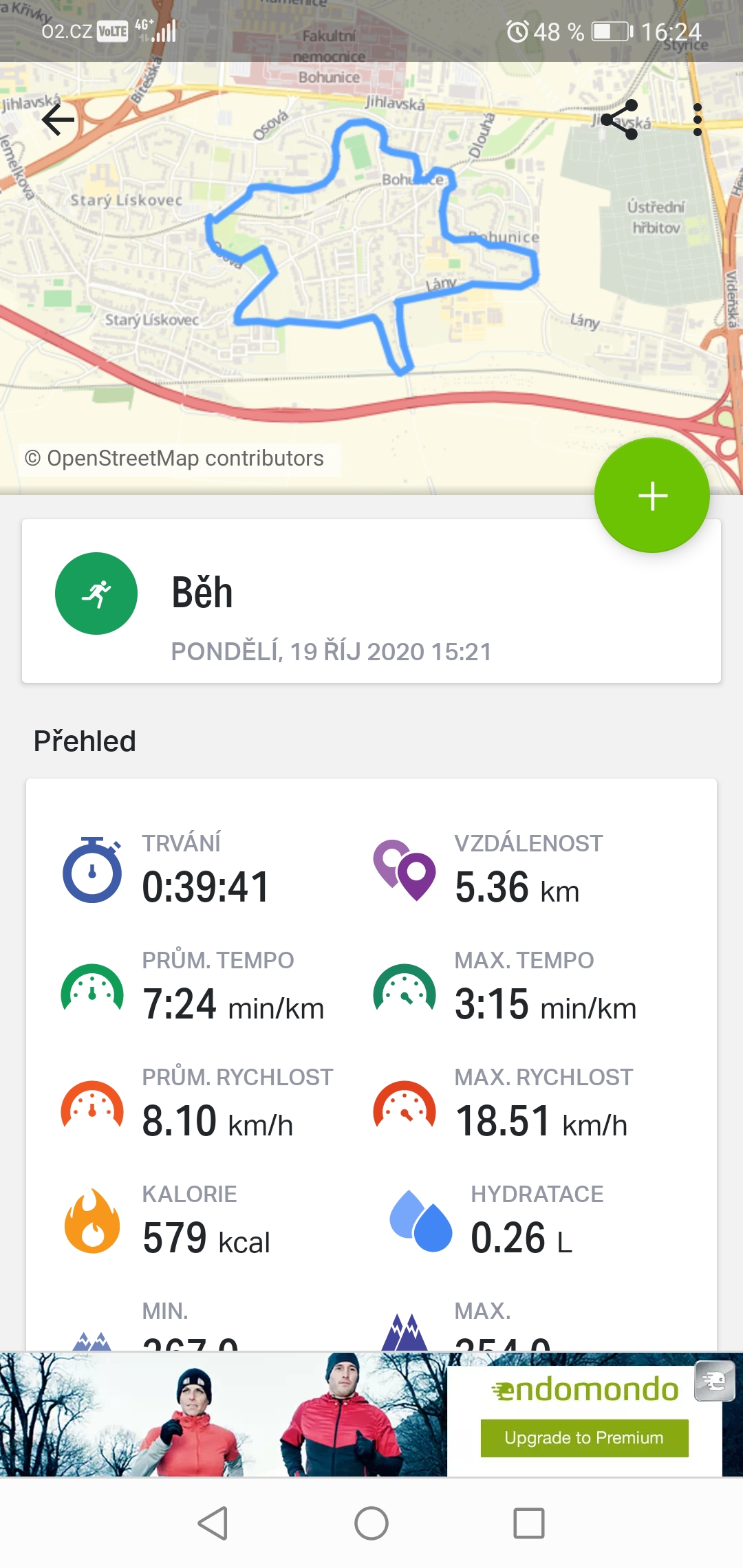Open the Endomondo premium ad banner
The height and width of the screenshot is (1568, 743).
tap(371, 1415)
